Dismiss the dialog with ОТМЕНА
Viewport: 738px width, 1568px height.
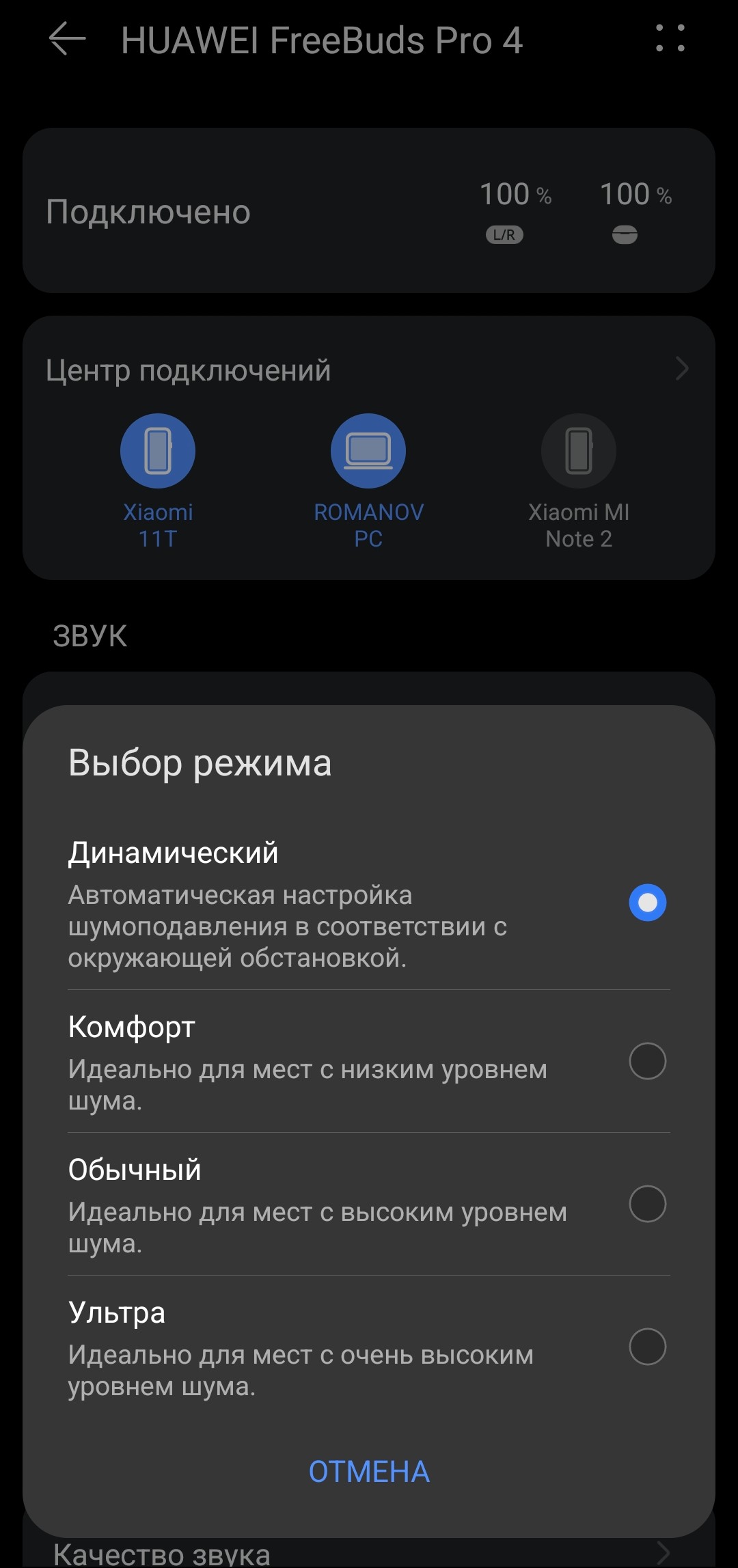[x=369, y=1472]
